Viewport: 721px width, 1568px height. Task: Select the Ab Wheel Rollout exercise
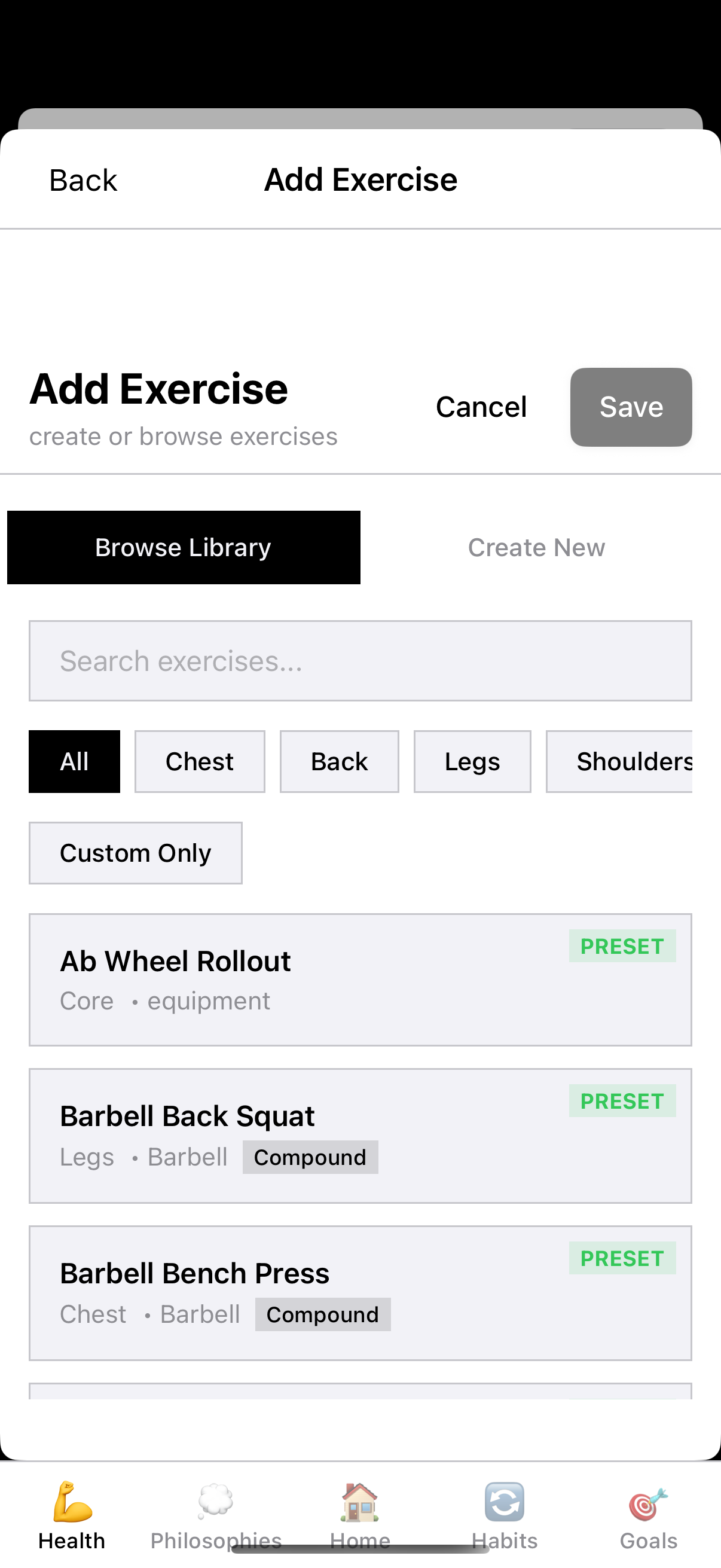coord(360,979)
